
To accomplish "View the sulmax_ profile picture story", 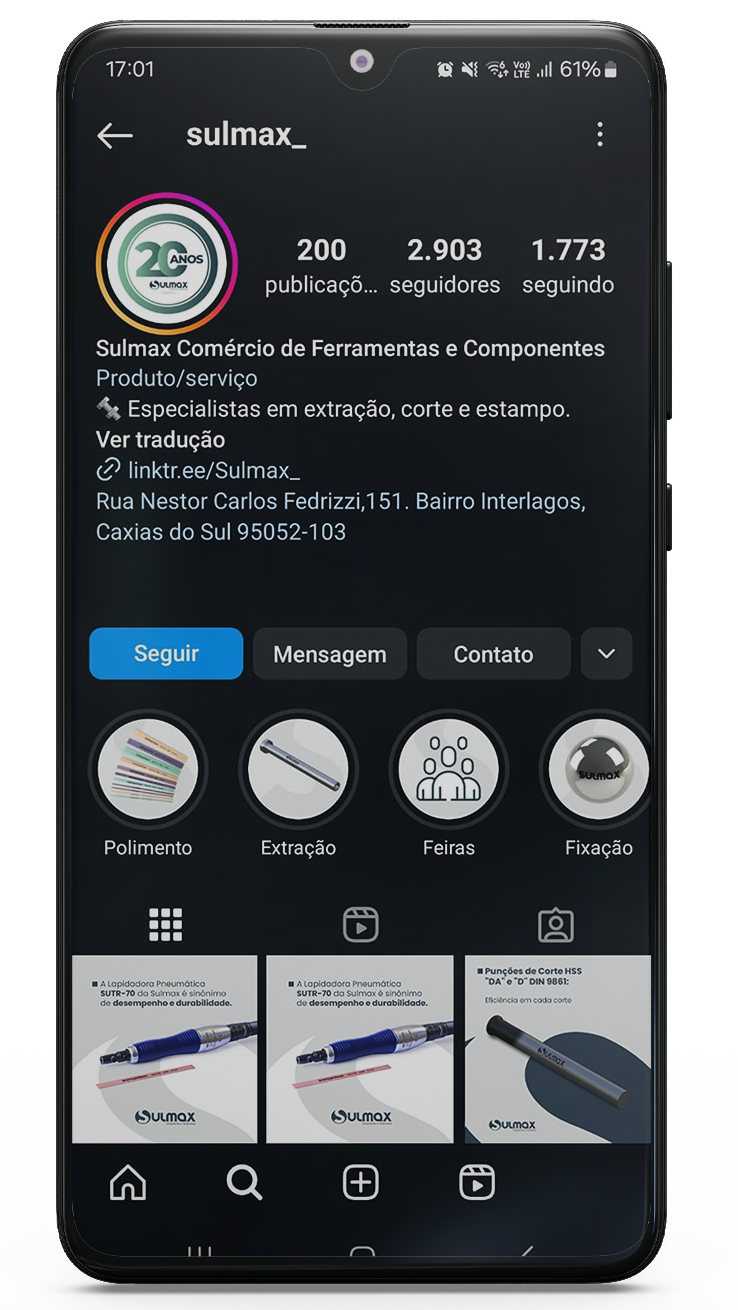I will pyautogui.click(x=167, y=263).
